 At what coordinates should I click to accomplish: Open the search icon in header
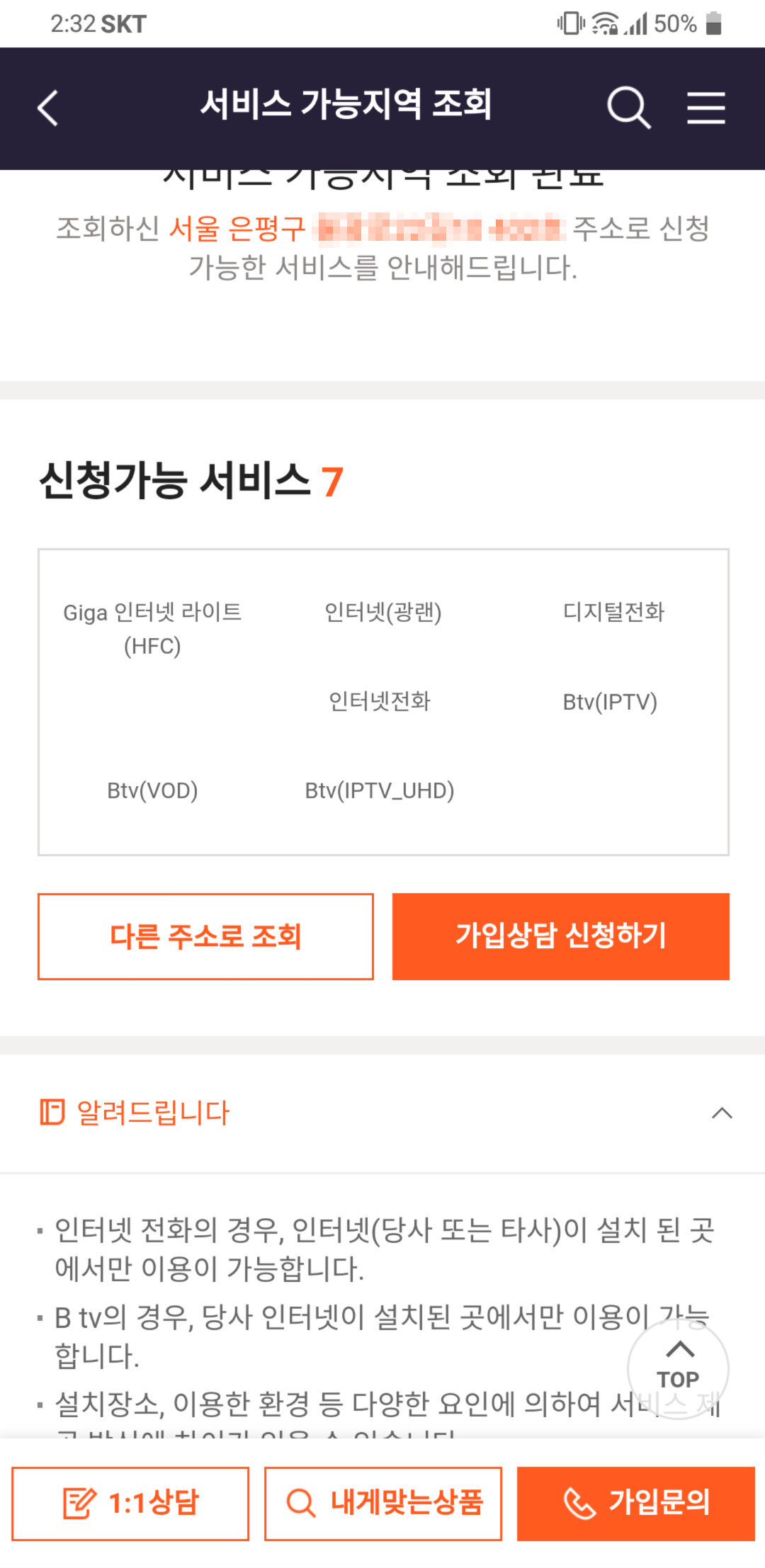tap(628, 108)
